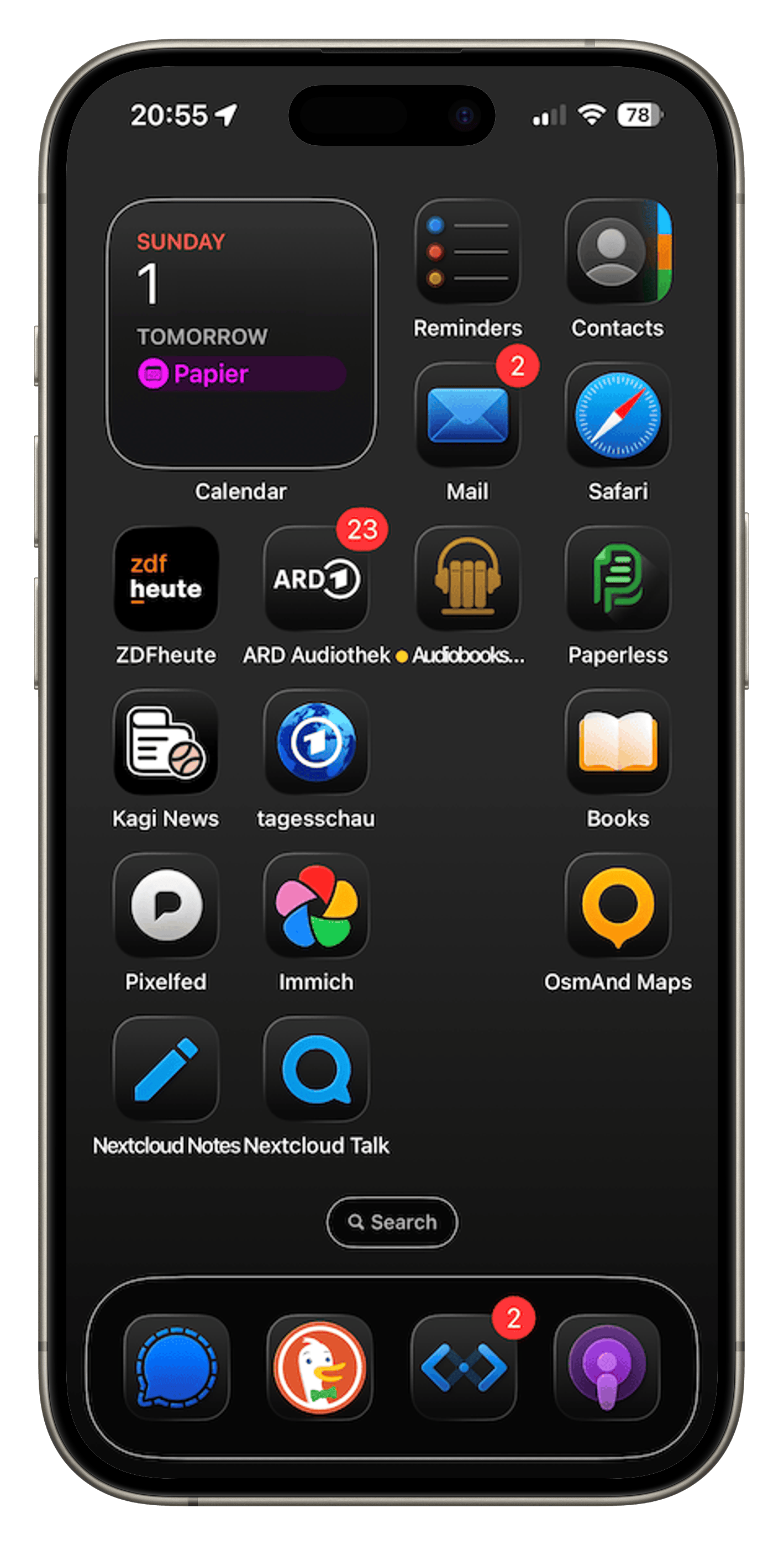Launch Pixelfed
The width and height of the screenshot is (784, 1545).
pos(166,906)
